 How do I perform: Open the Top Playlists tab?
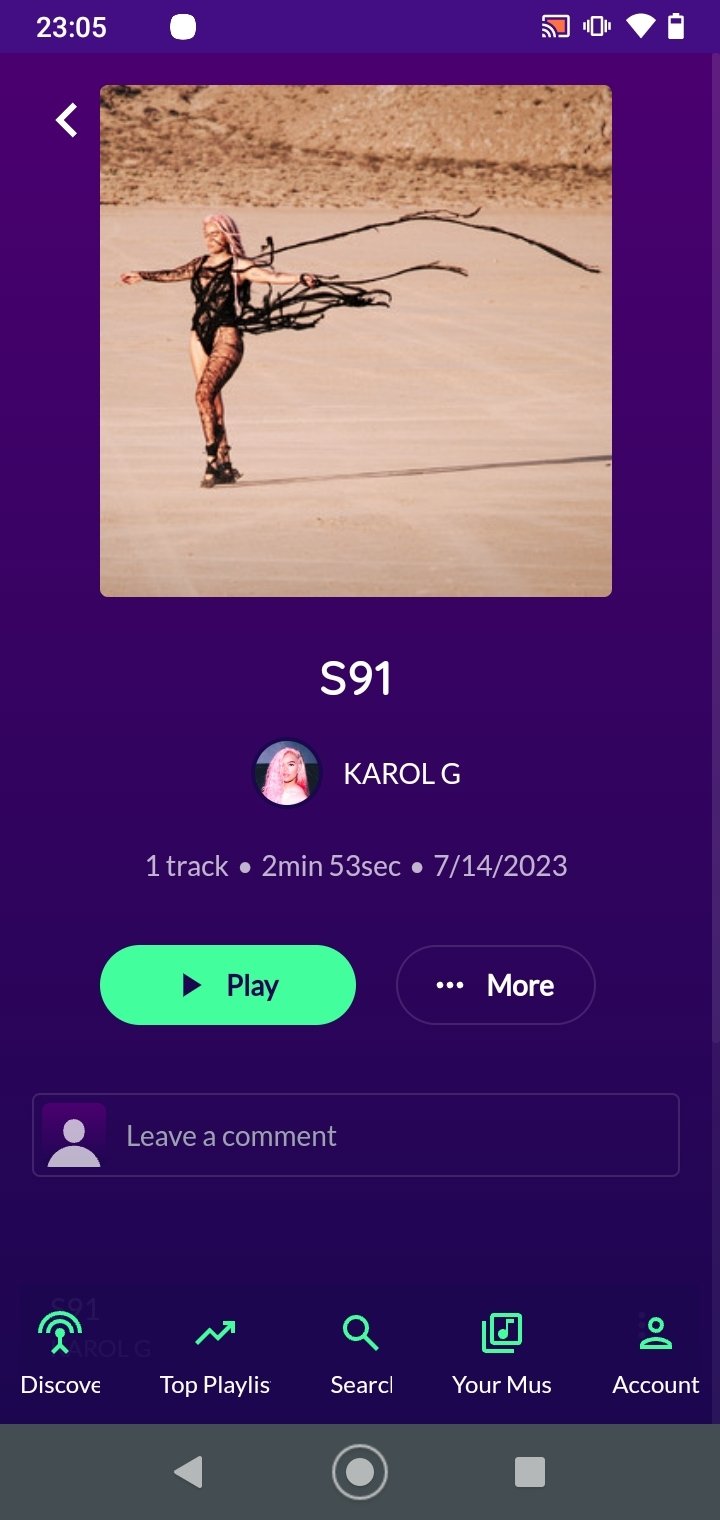point(216,1354)
